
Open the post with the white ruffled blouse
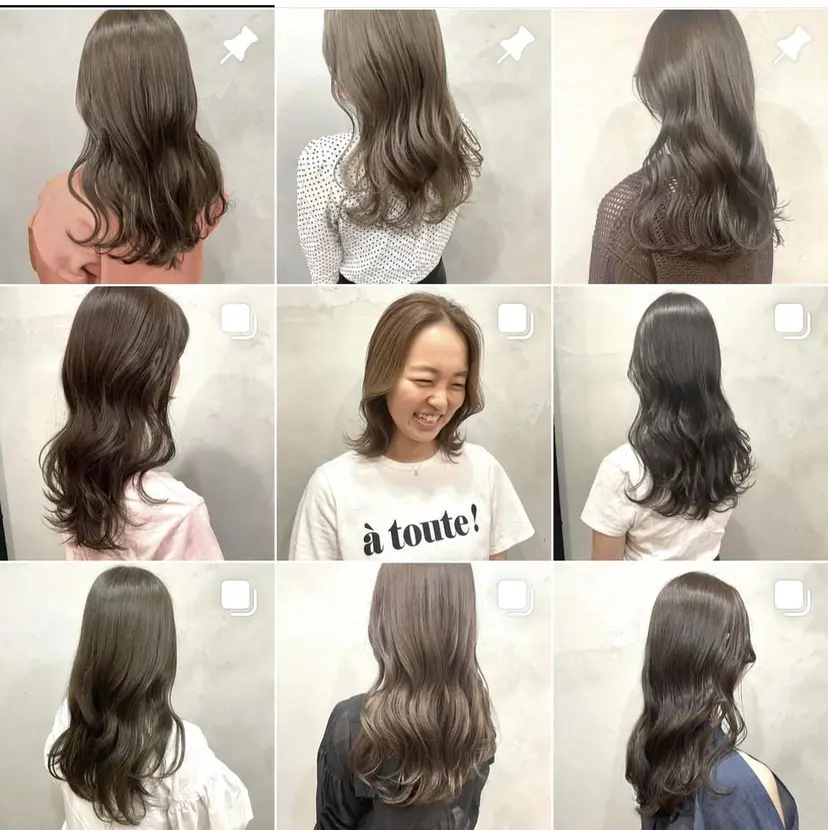[137, 697]
